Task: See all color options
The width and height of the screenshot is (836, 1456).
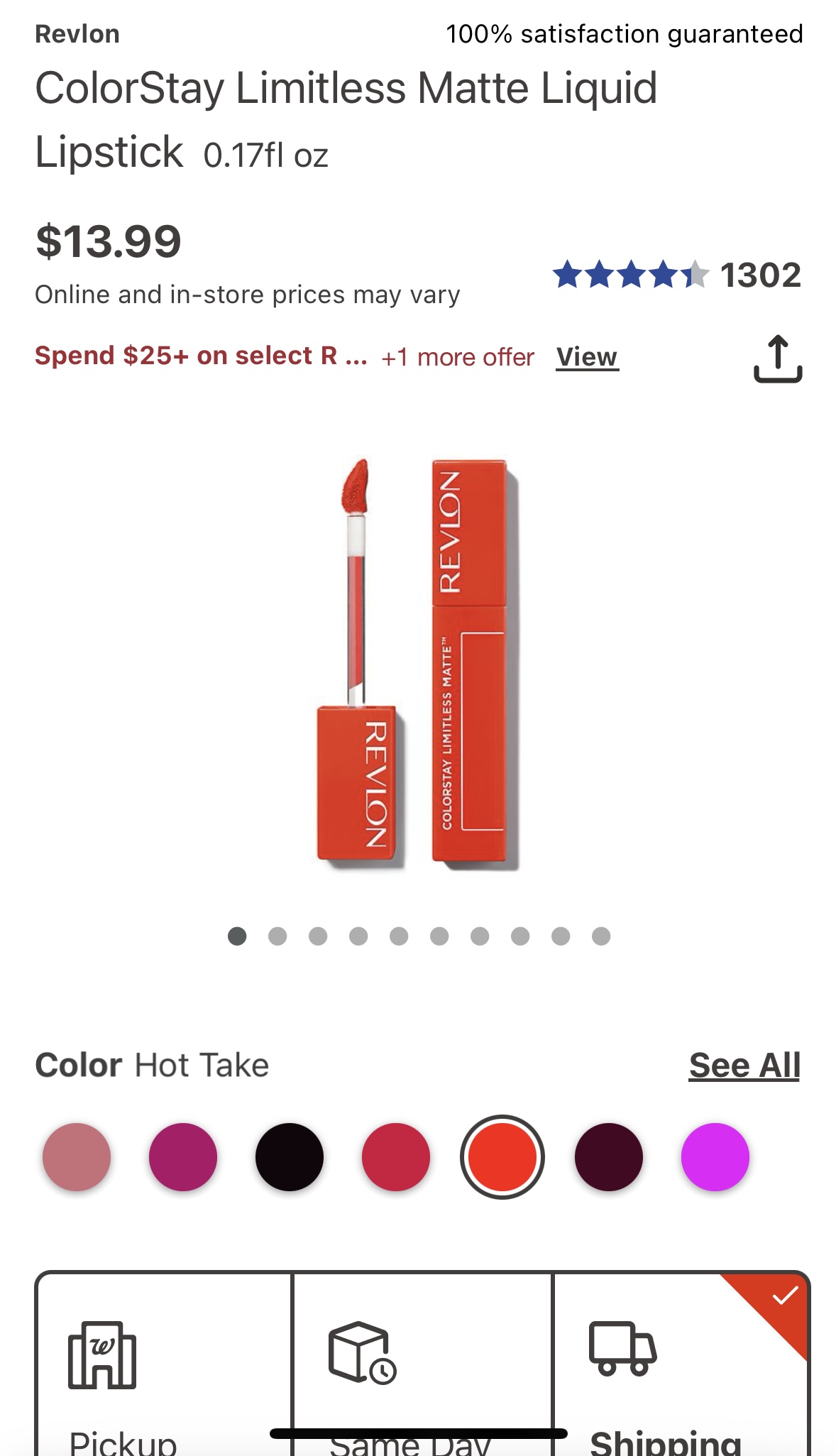Action: (744, 1065)
